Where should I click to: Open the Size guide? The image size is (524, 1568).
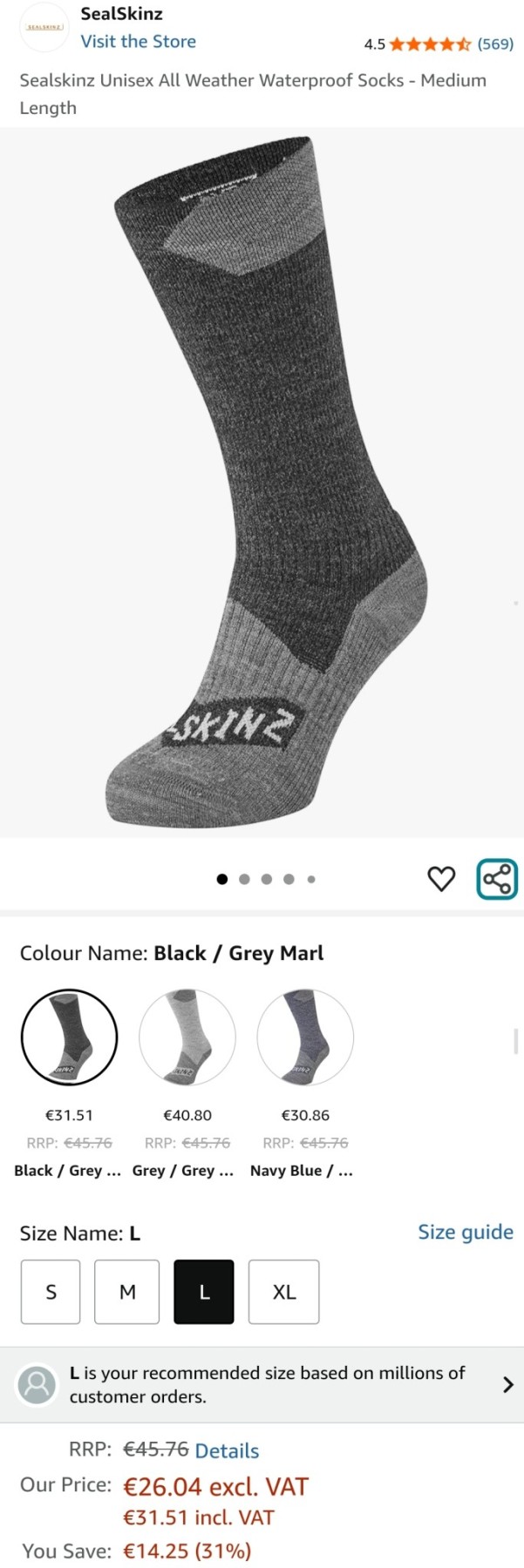(465, 1232)
